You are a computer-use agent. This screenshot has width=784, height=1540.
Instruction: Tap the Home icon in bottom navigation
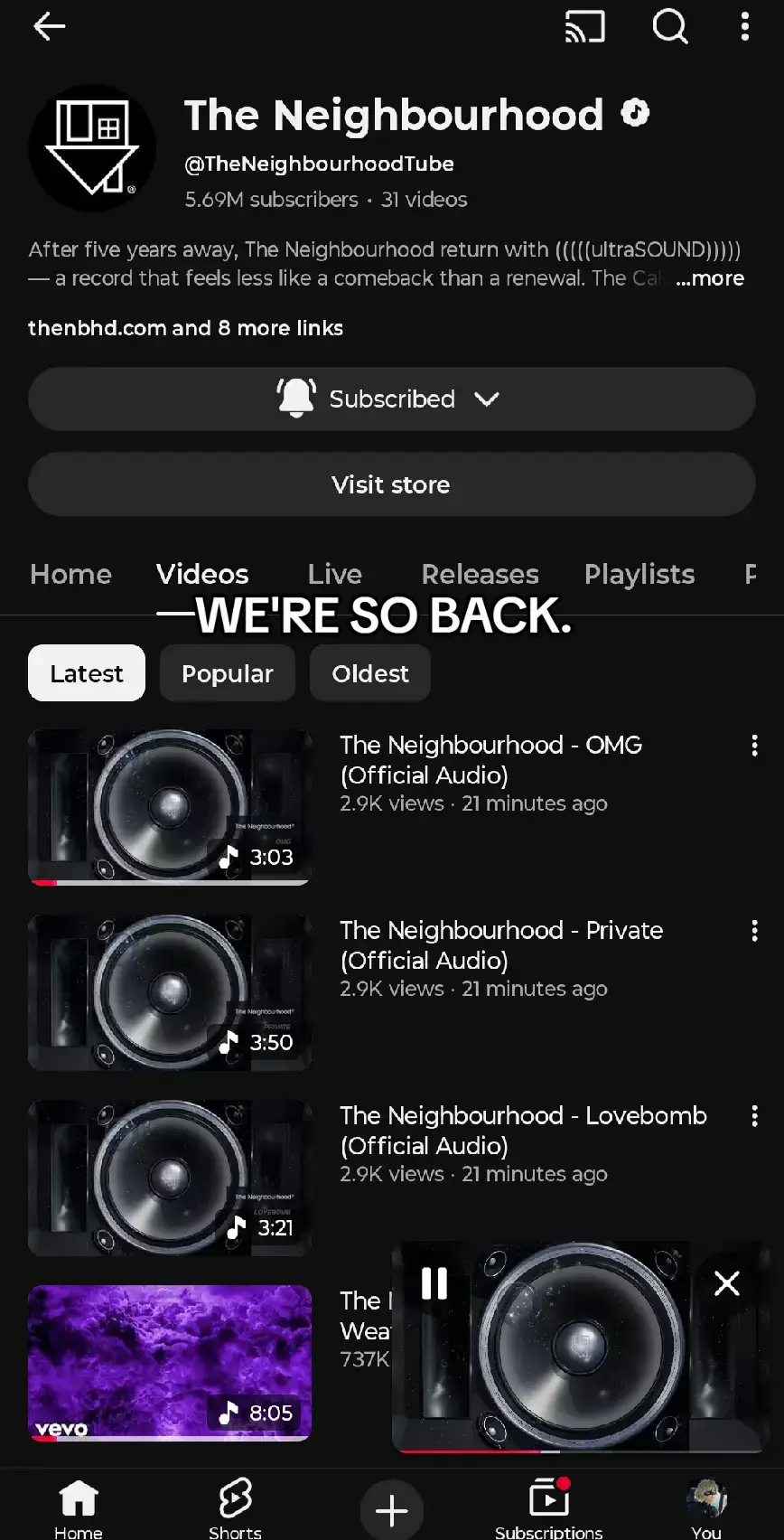coord(78,1502)
